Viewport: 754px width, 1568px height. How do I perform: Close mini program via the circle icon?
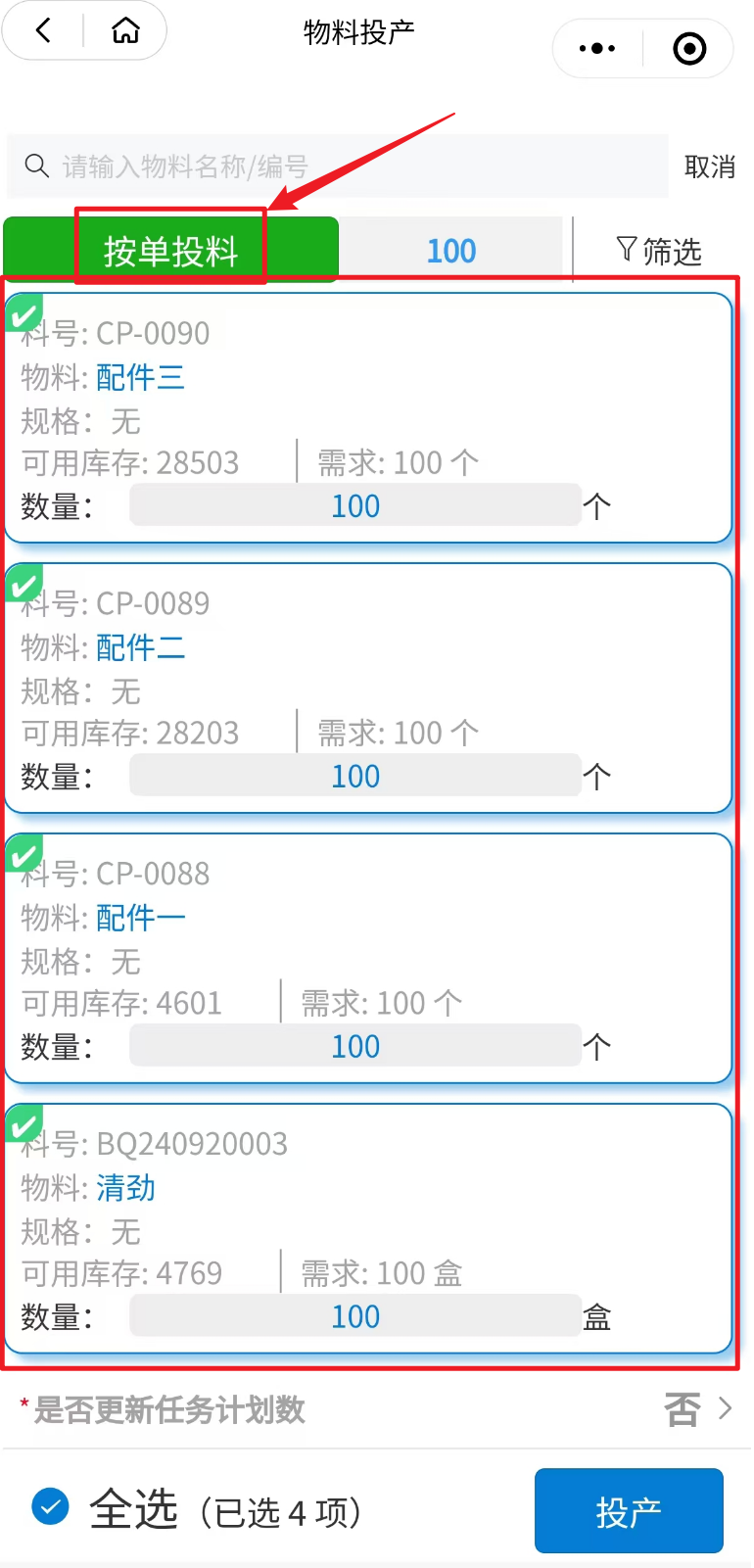pos(689,48)
